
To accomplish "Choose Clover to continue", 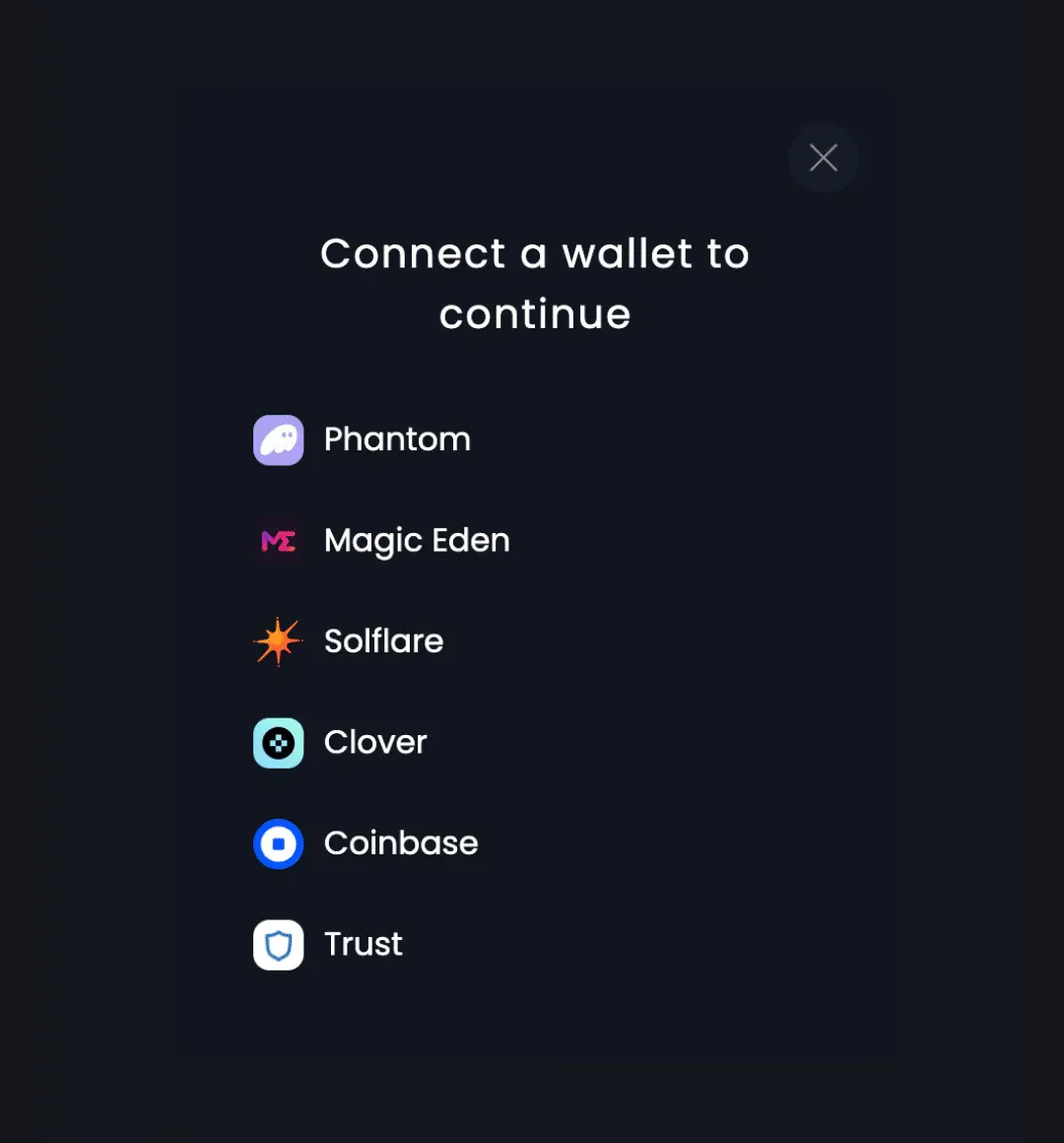I will point(374,743).
